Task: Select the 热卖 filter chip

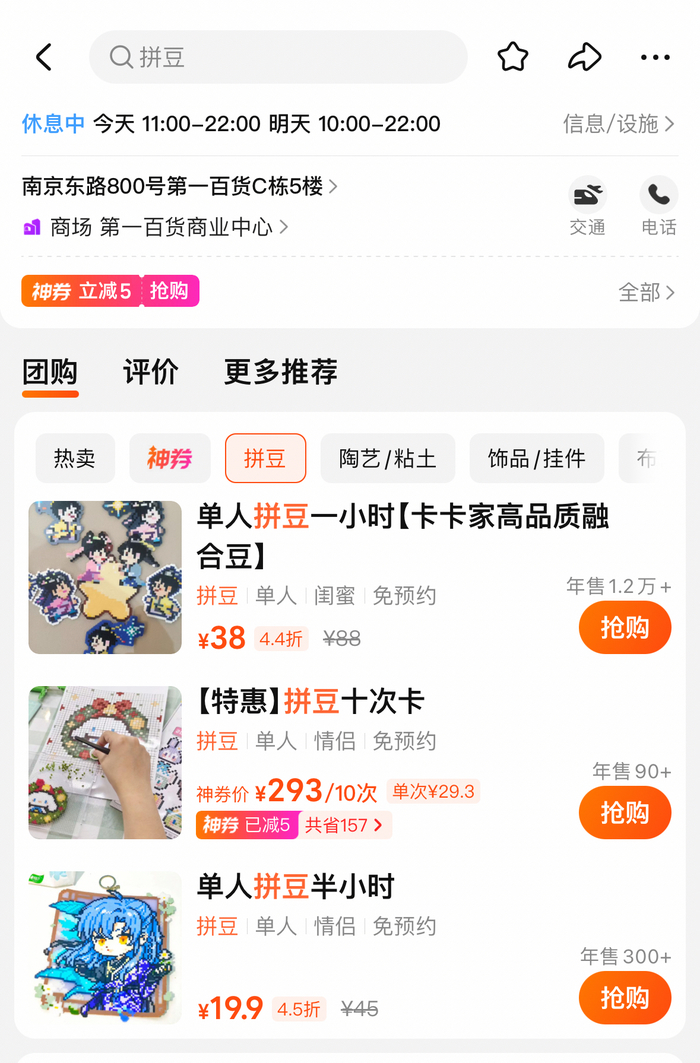Action: pos(75,459)
